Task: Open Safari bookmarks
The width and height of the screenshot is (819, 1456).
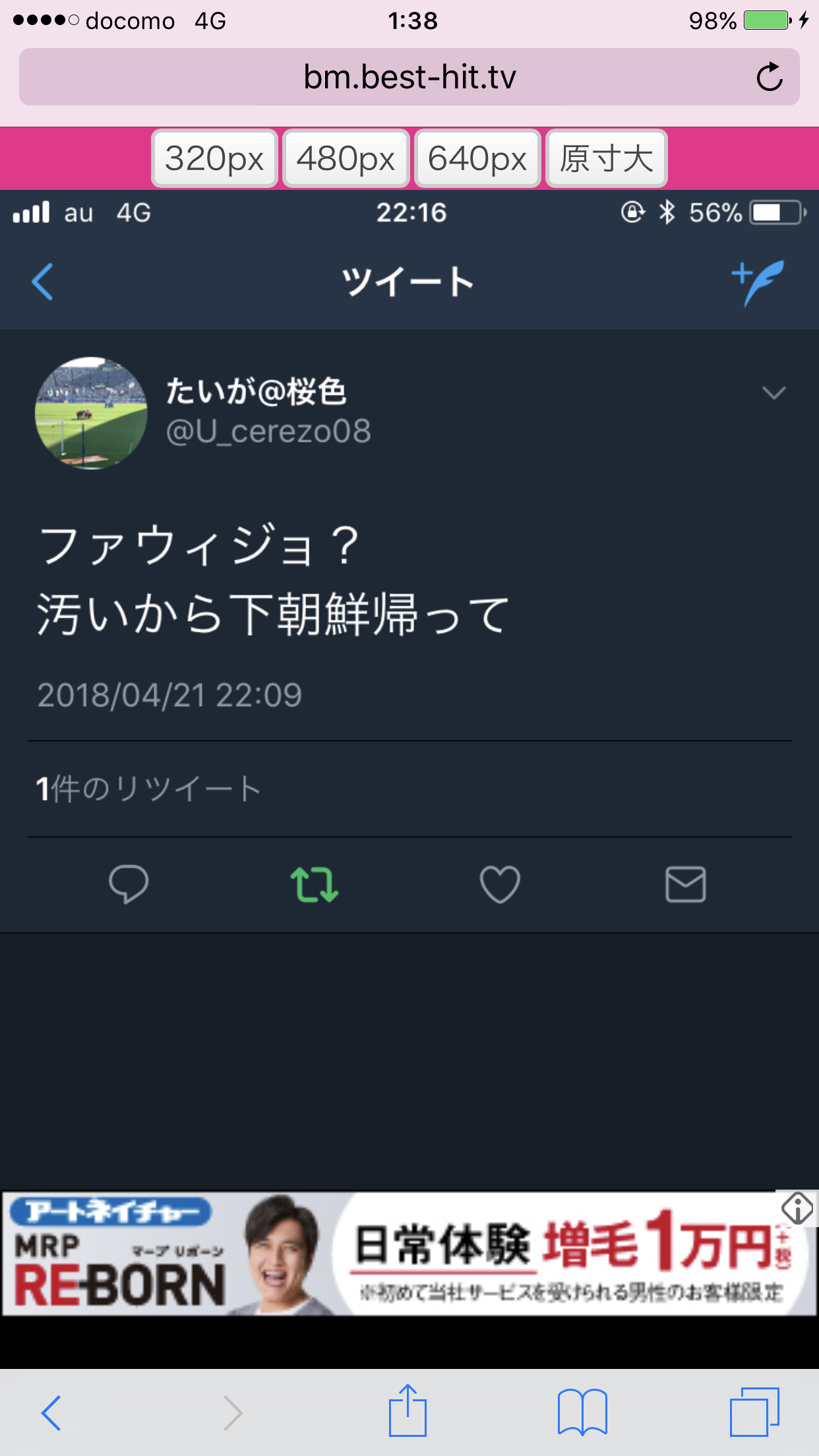Action: pyautogui.click(x=582, y=1412)
